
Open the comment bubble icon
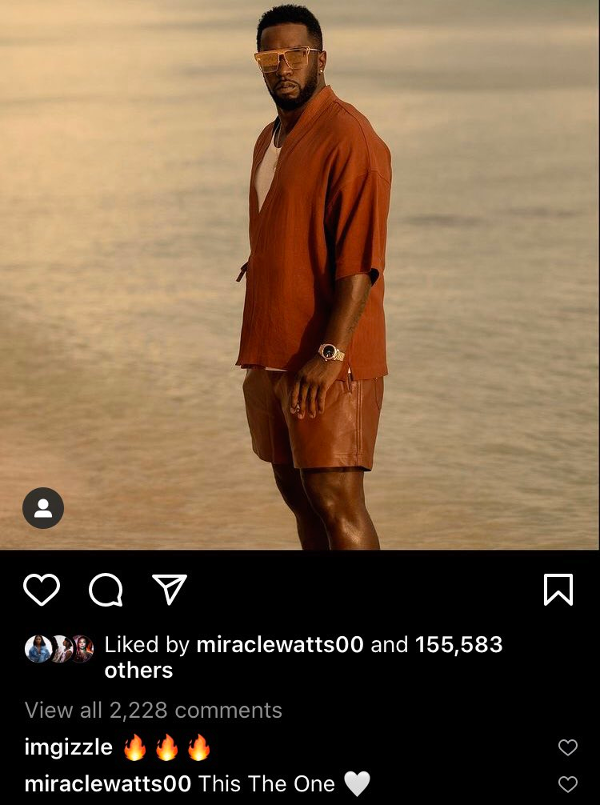[x=104, y=590]
